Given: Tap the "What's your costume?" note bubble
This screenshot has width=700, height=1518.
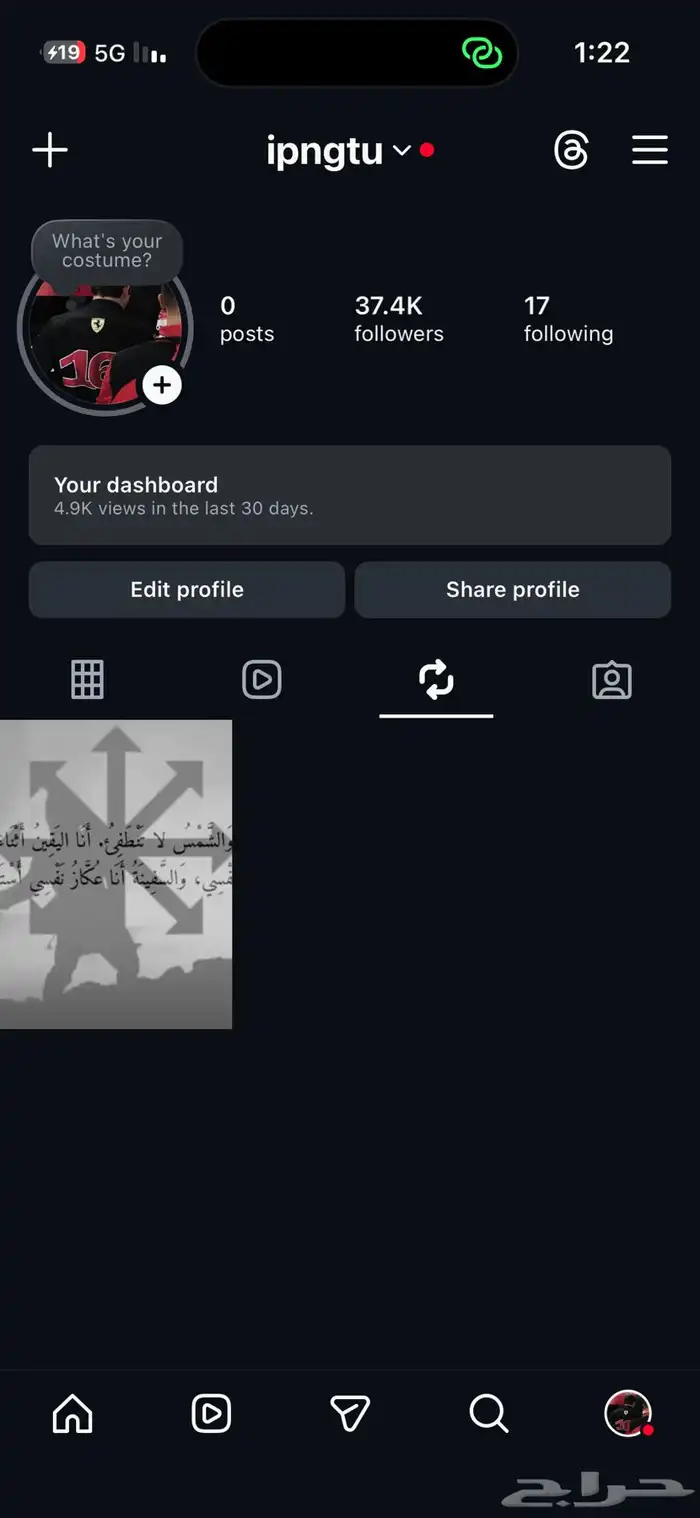Looking at the screenshot, I should (107, 251).
